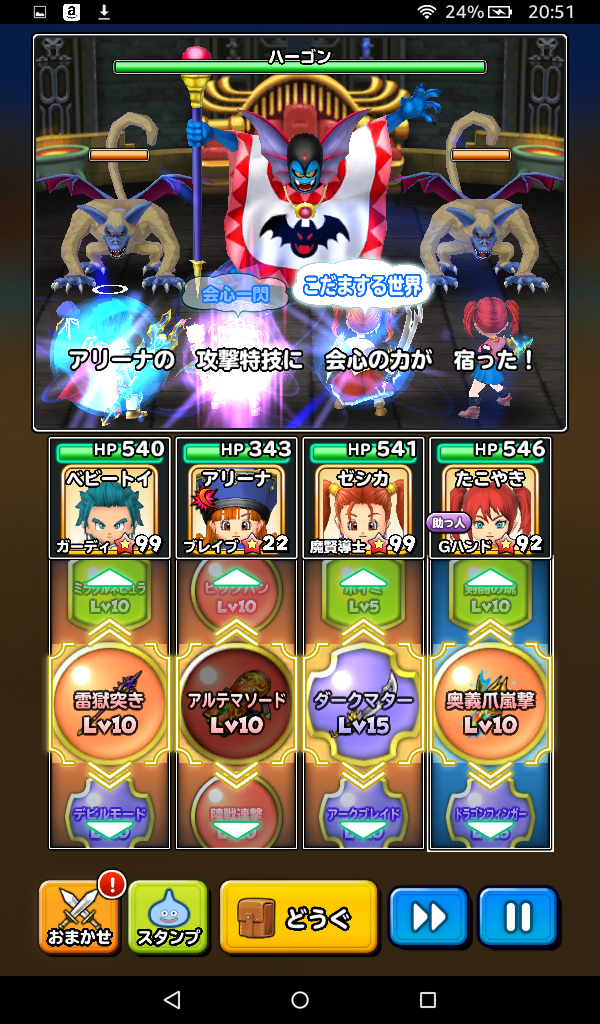Pause the battle
600x1024 pixels.
517,917
